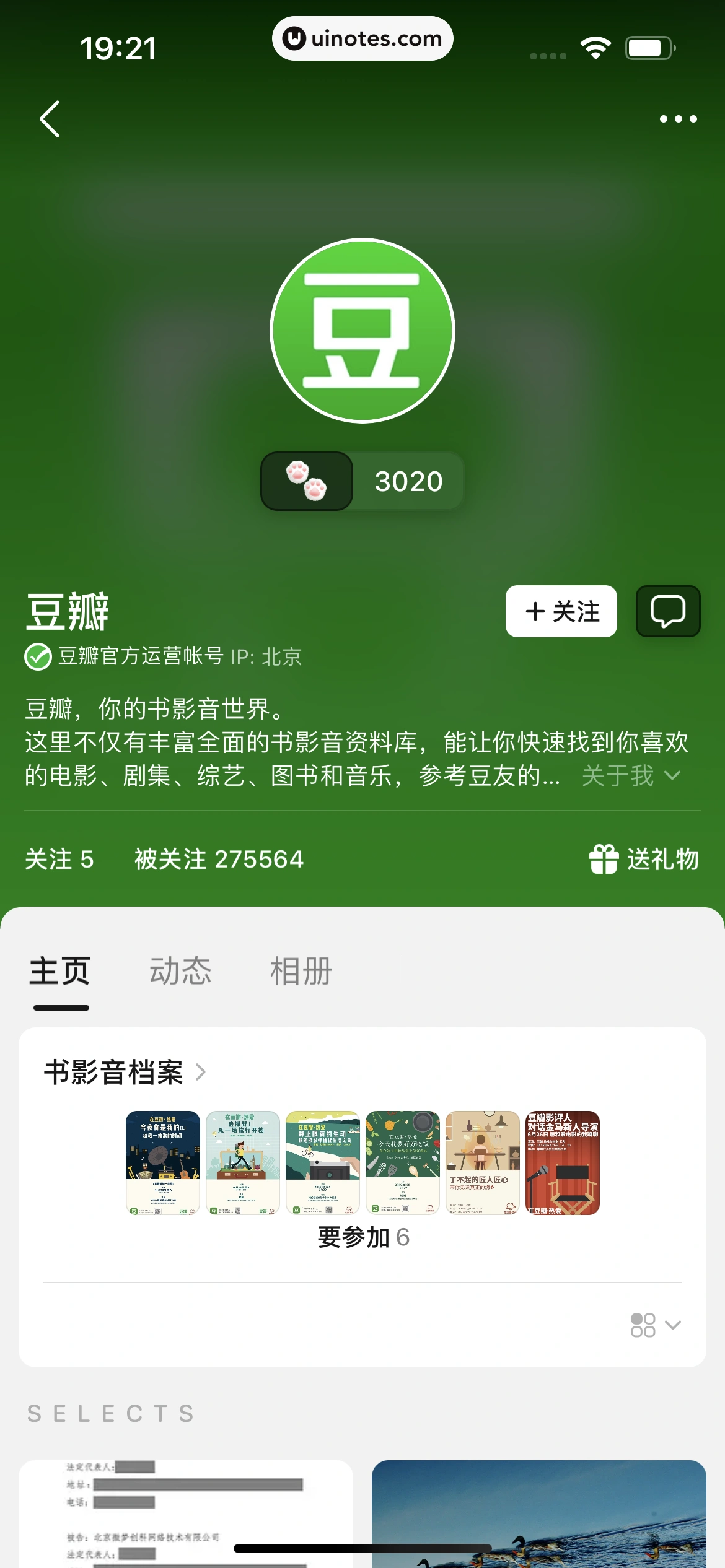Go back using the top-left arrow

click(50, 118)
